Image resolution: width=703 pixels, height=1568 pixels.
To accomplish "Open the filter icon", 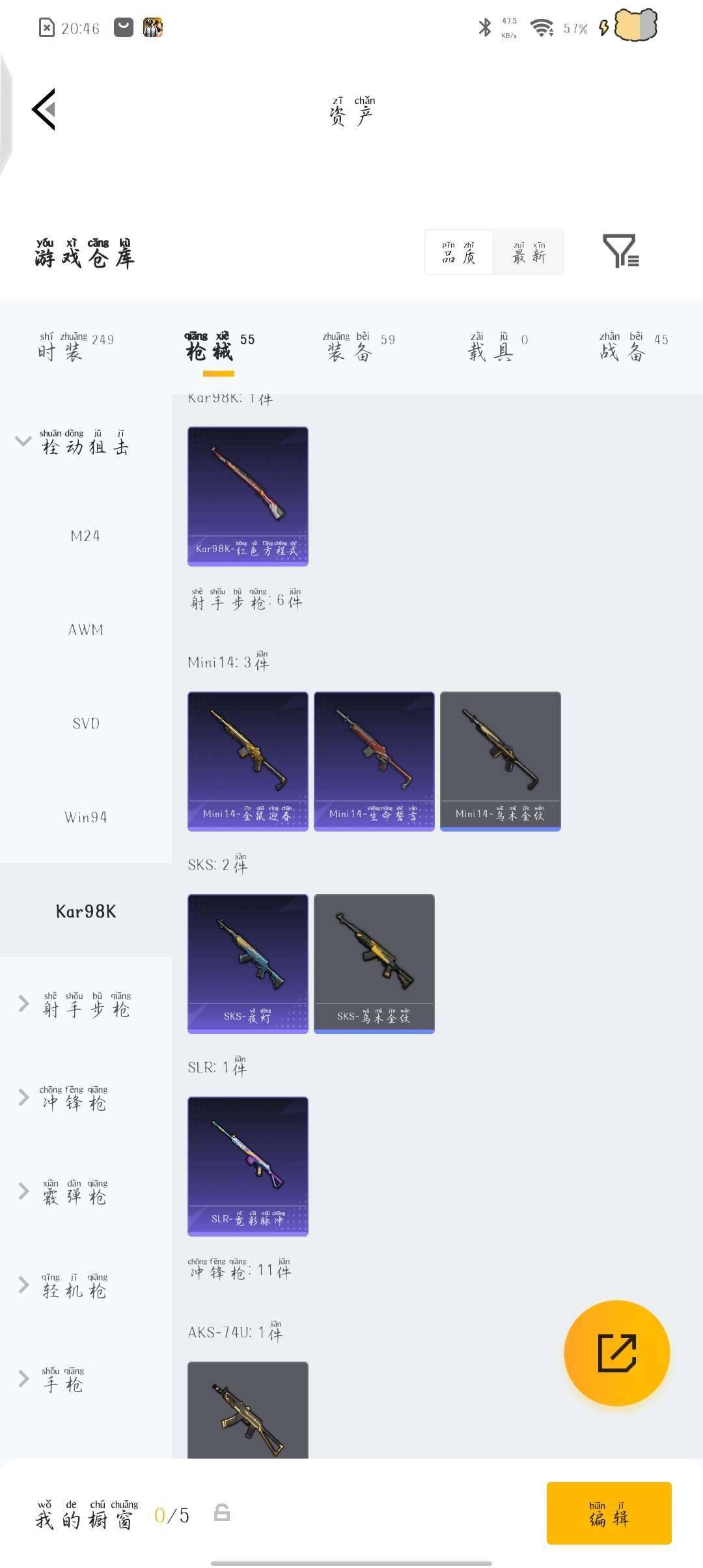I will pyautogui.click(x=620, y=251).
